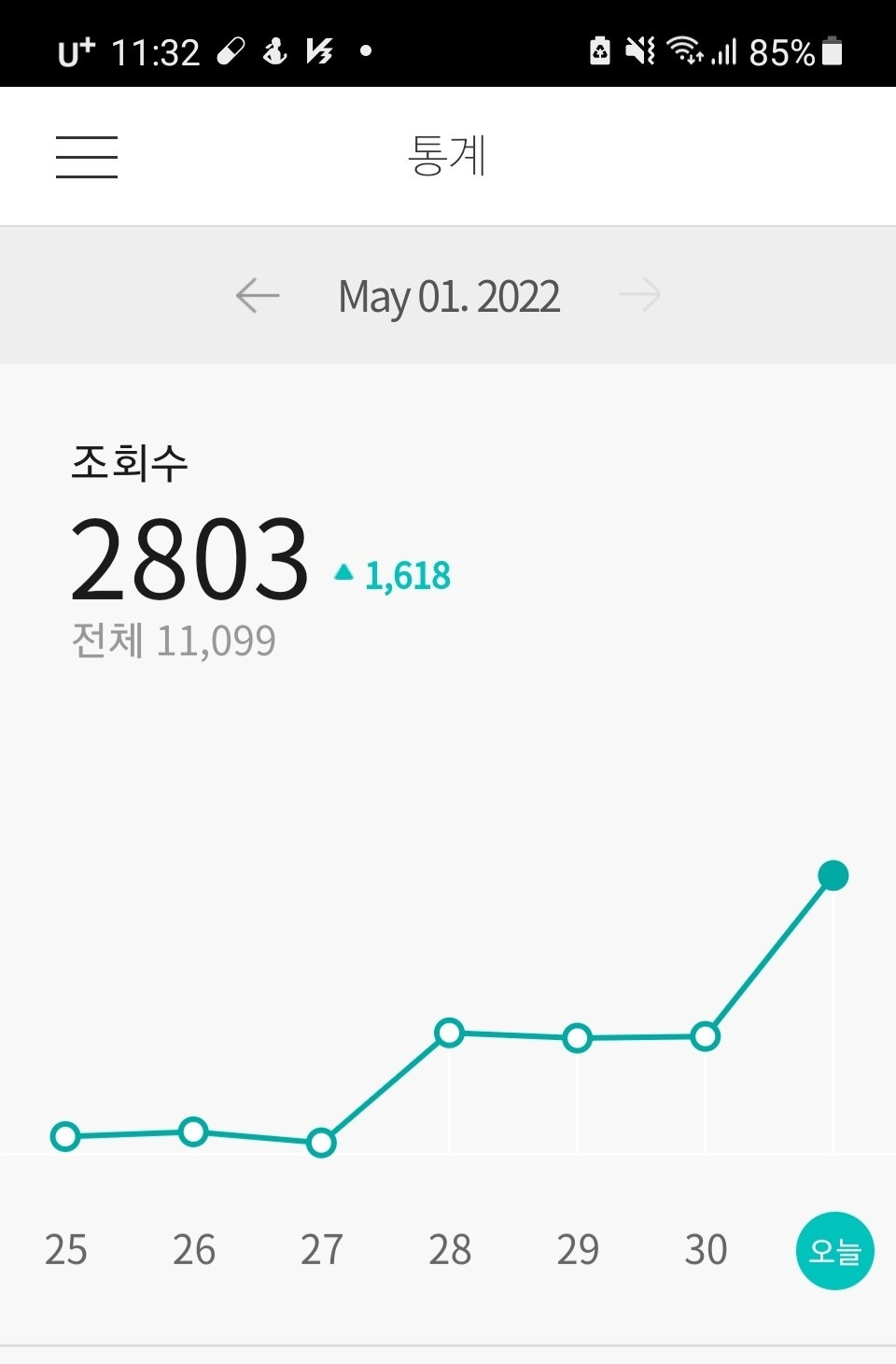896x1364 pixels.
Task: Tap the large view count number 2803
Action: pos(190,560)
